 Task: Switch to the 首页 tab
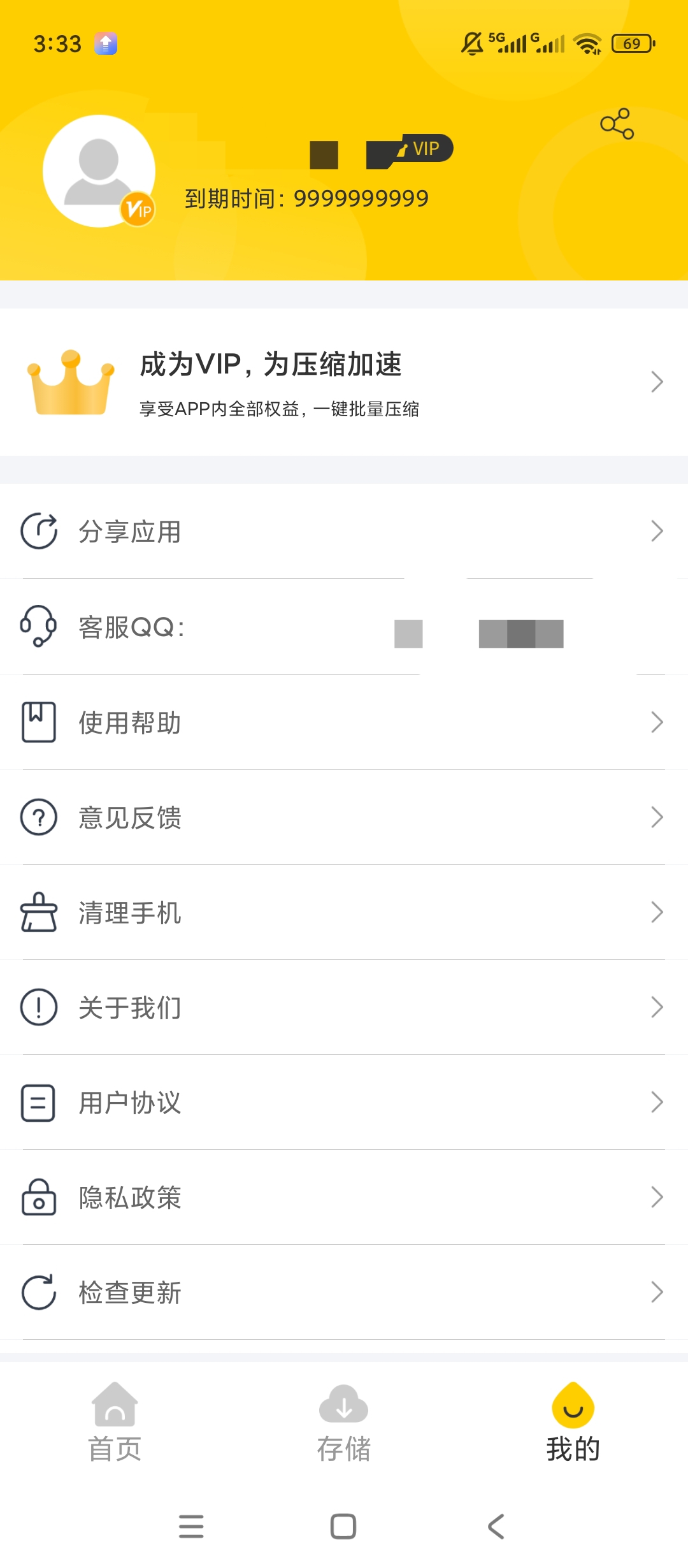[115, 1422]
